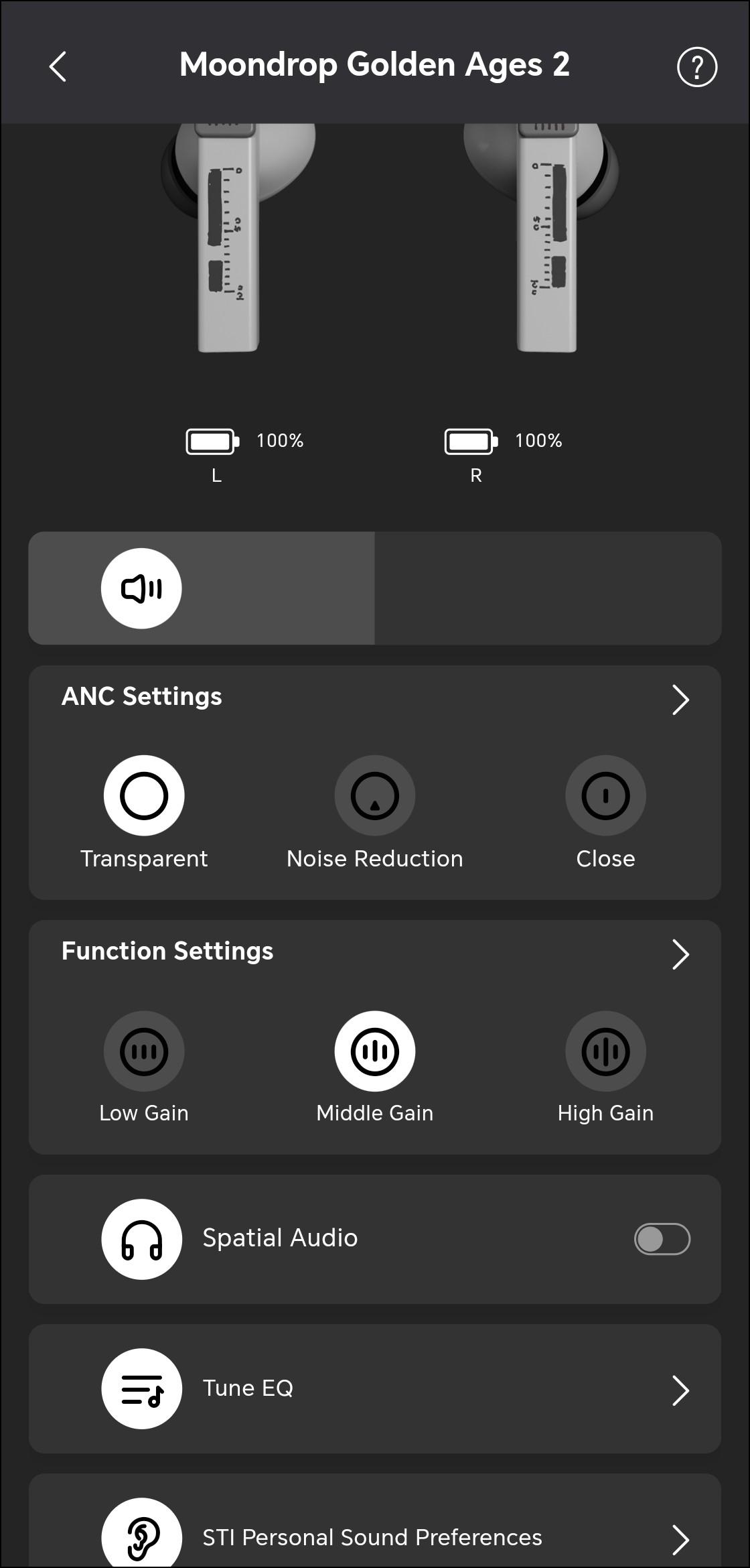Viewport: 750px width, 1568px height.
Task: Choose the Close ANC option
Action: pos(605,795)
